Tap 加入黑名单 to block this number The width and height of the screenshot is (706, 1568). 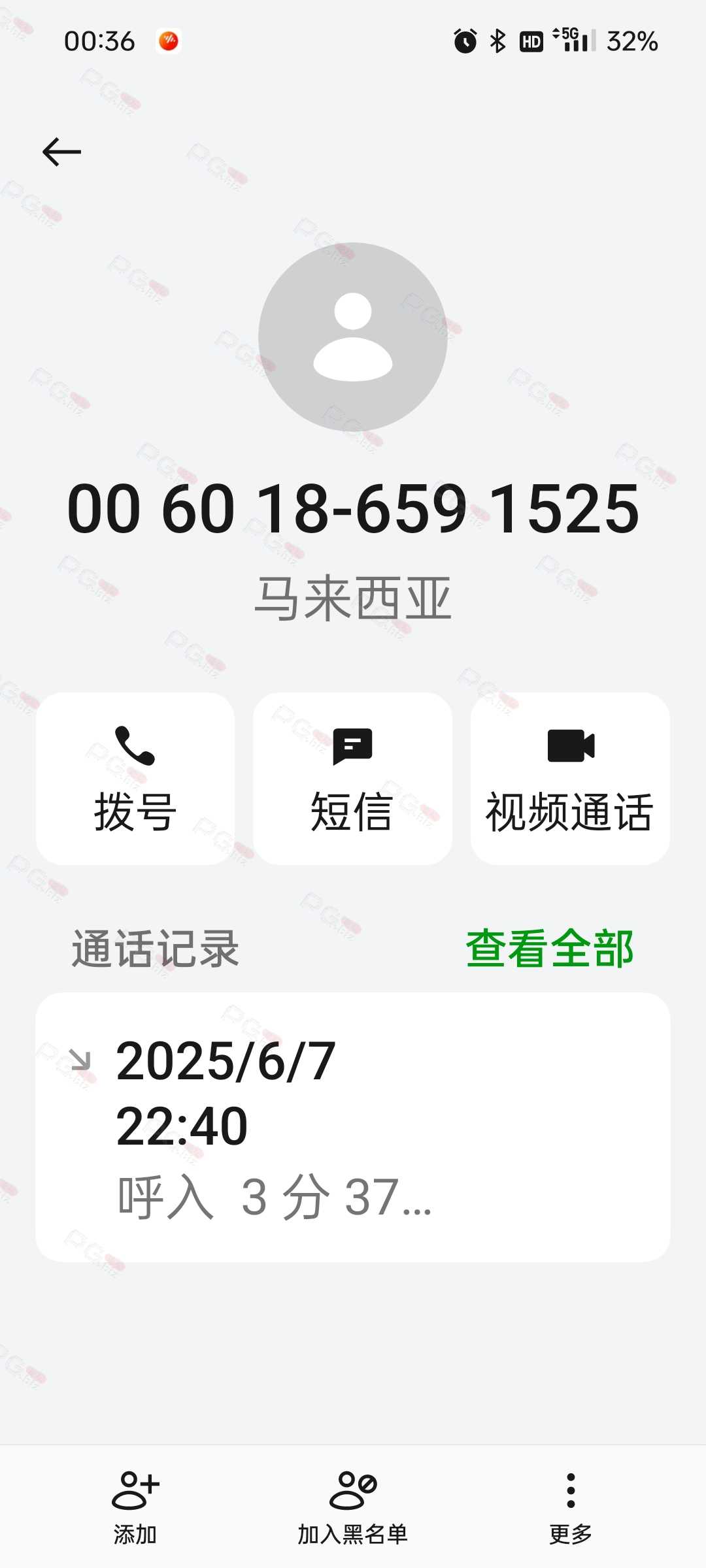coord(353,1507)
